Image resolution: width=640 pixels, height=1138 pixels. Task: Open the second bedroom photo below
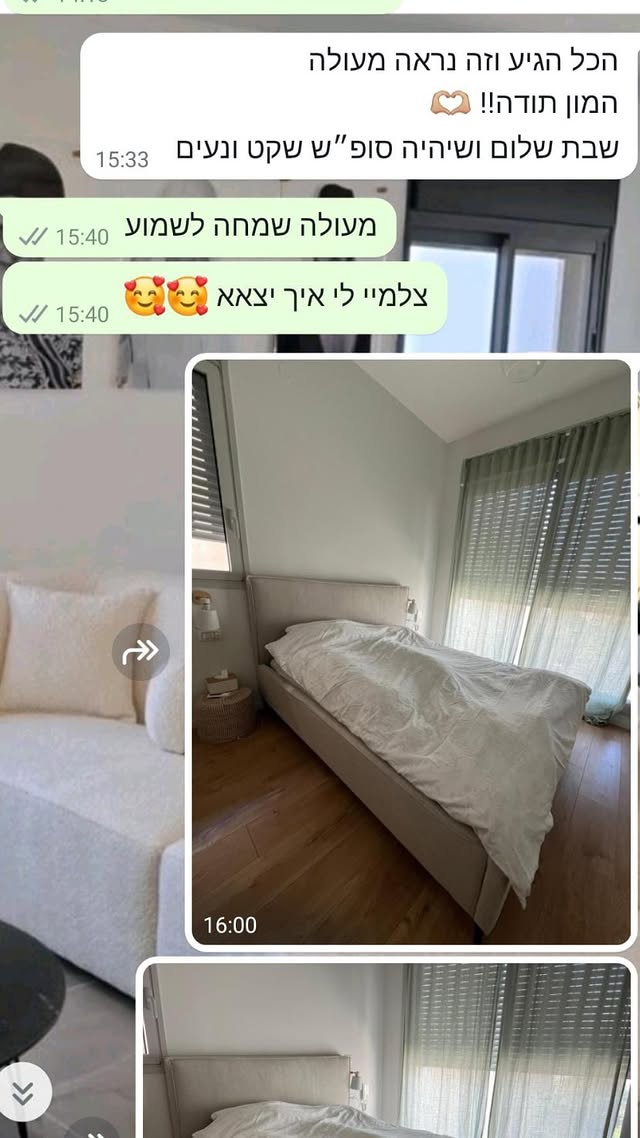point(388,1050)
